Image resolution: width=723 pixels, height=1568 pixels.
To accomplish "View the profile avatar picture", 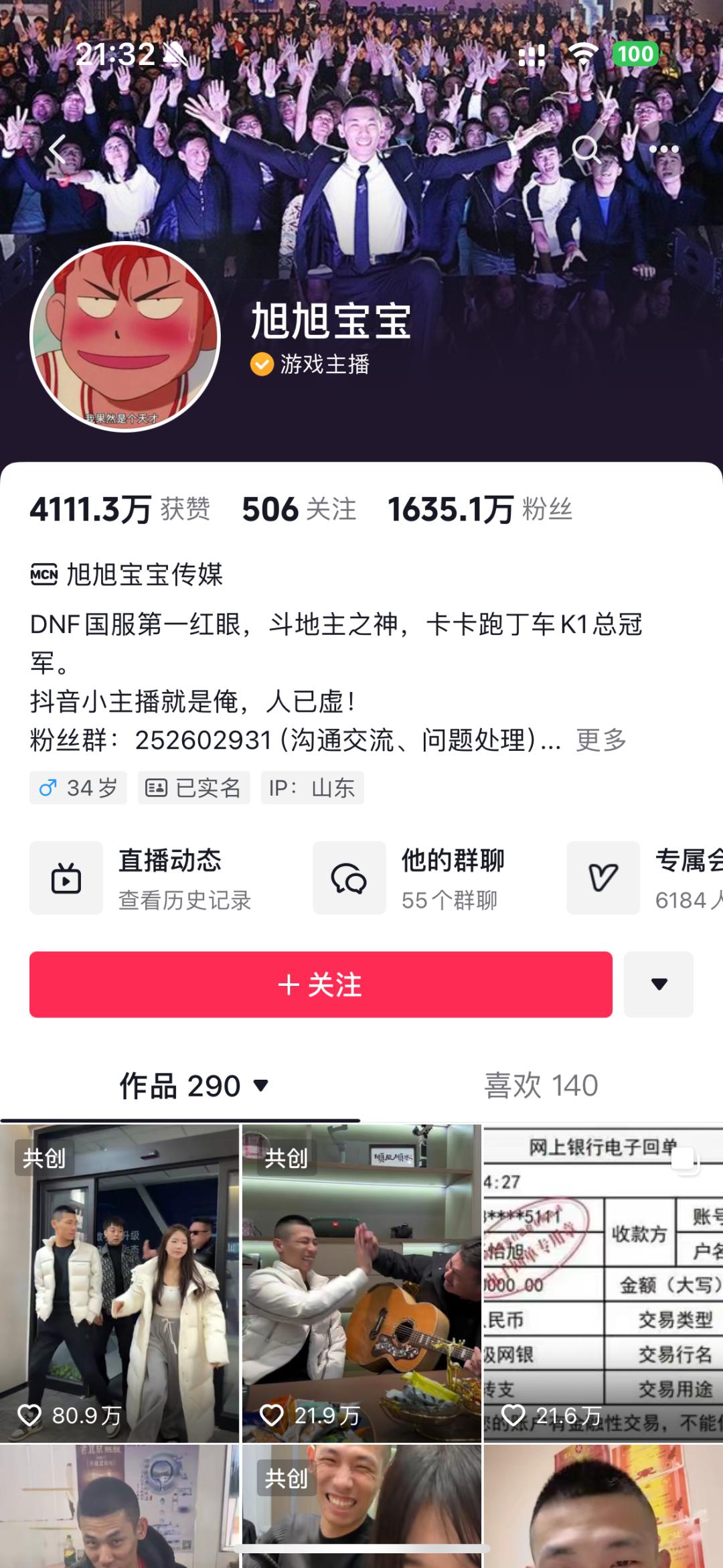I will click(x=125, y=337).
